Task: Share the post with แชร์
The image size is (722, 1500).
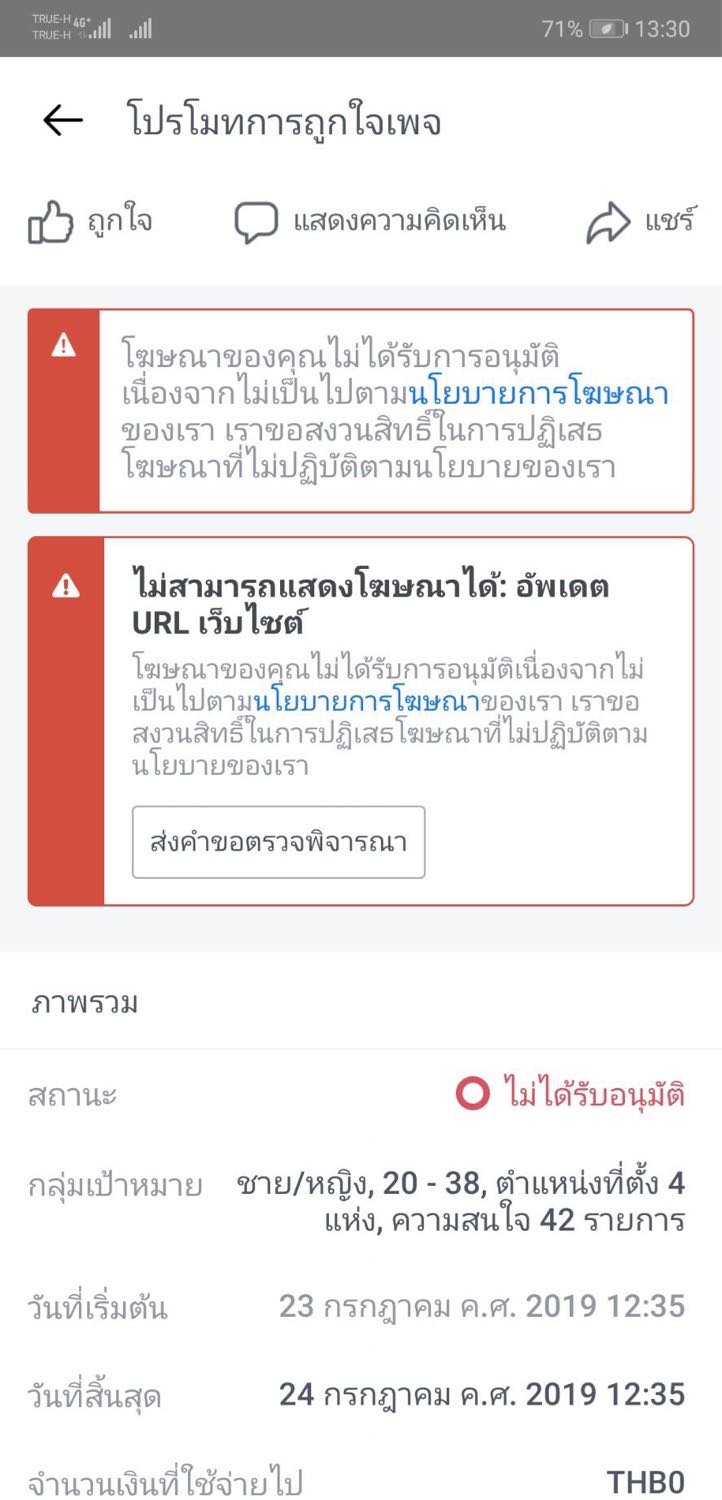Action: coord(640,221)
